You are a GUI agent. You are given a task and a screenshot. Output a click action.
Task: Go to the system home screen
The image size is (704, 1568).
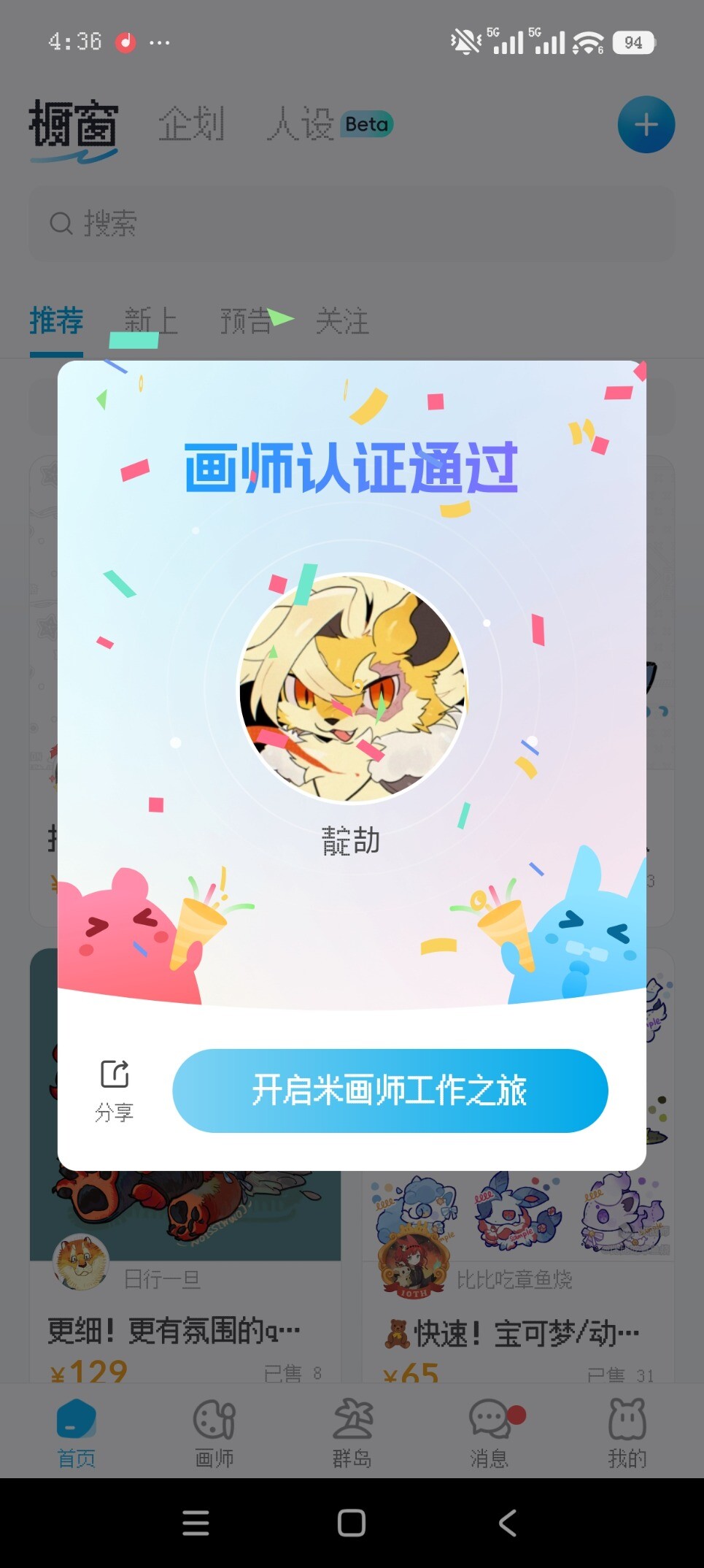352,1523
